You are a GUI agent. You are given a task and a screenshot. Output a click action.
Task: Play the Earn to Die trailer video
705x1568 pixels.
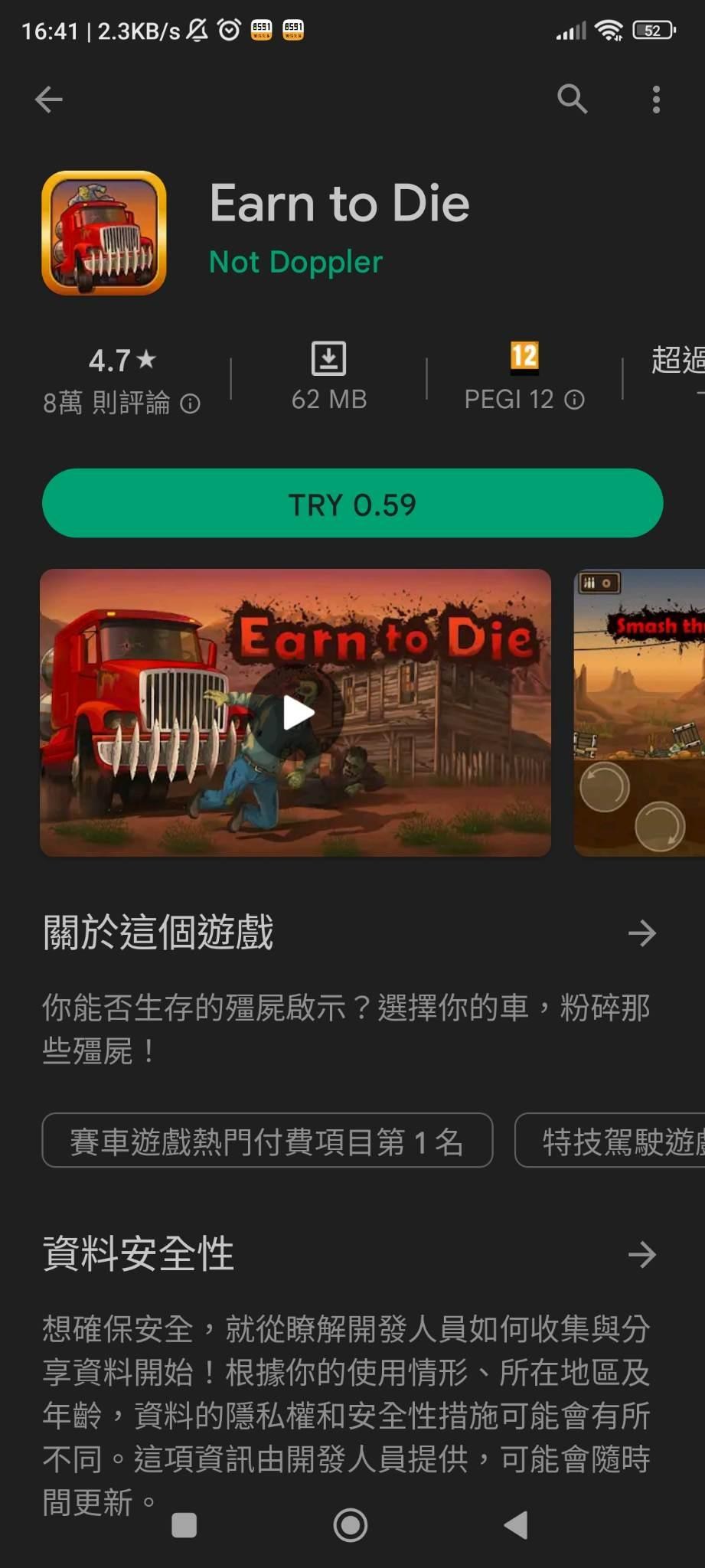point(295,711)
